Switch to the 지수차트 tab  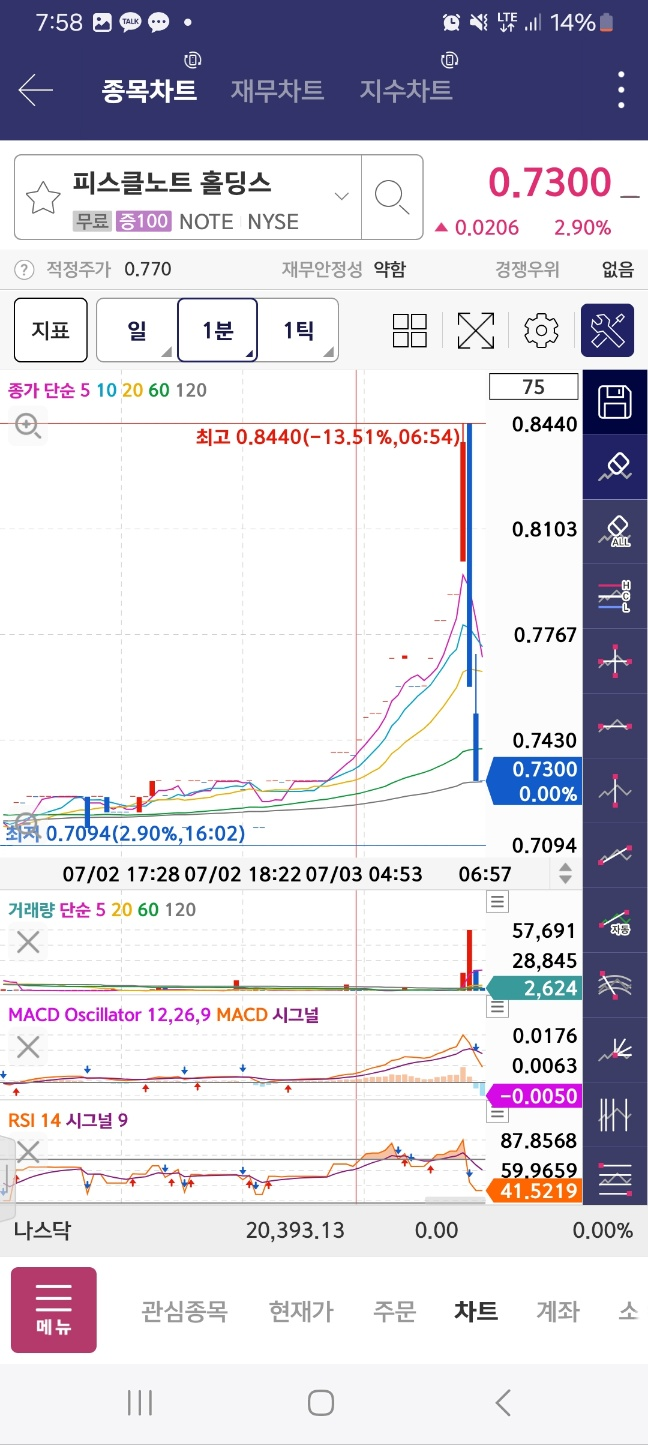406,91
